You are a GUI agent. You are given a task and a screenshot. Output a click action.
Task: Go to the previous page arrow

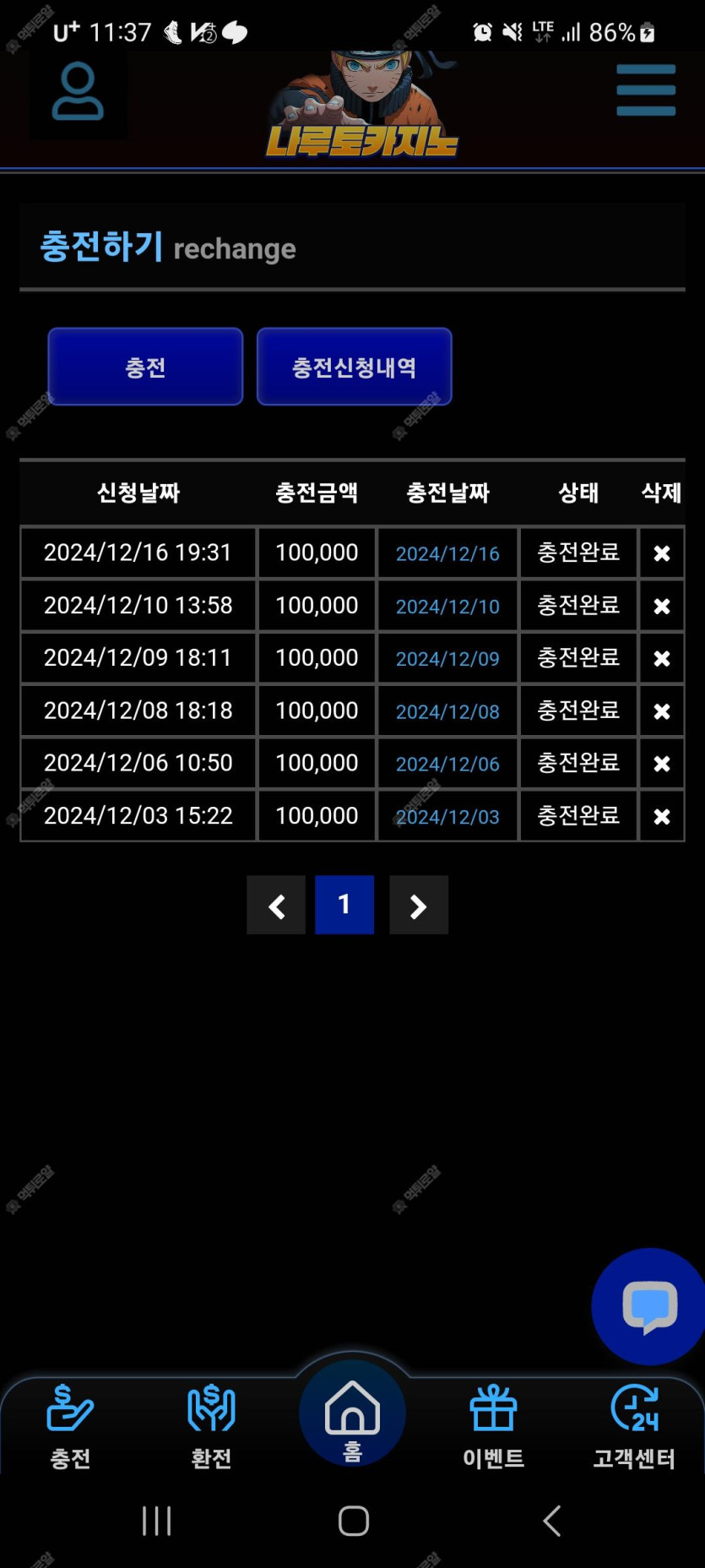pyautogui.click(x=276, y=906)
